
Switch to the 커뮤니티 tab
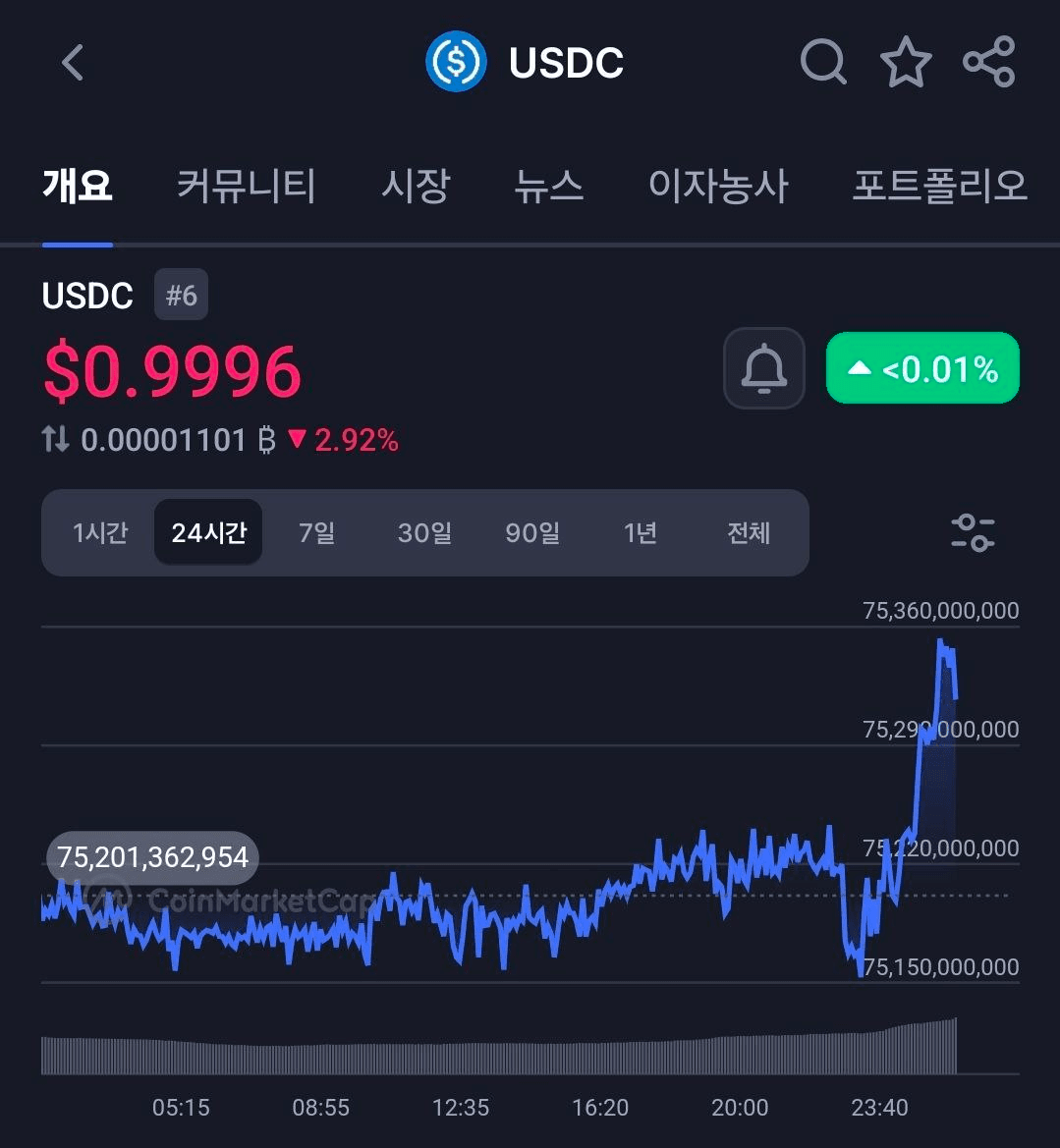click(x=246, y=186)
